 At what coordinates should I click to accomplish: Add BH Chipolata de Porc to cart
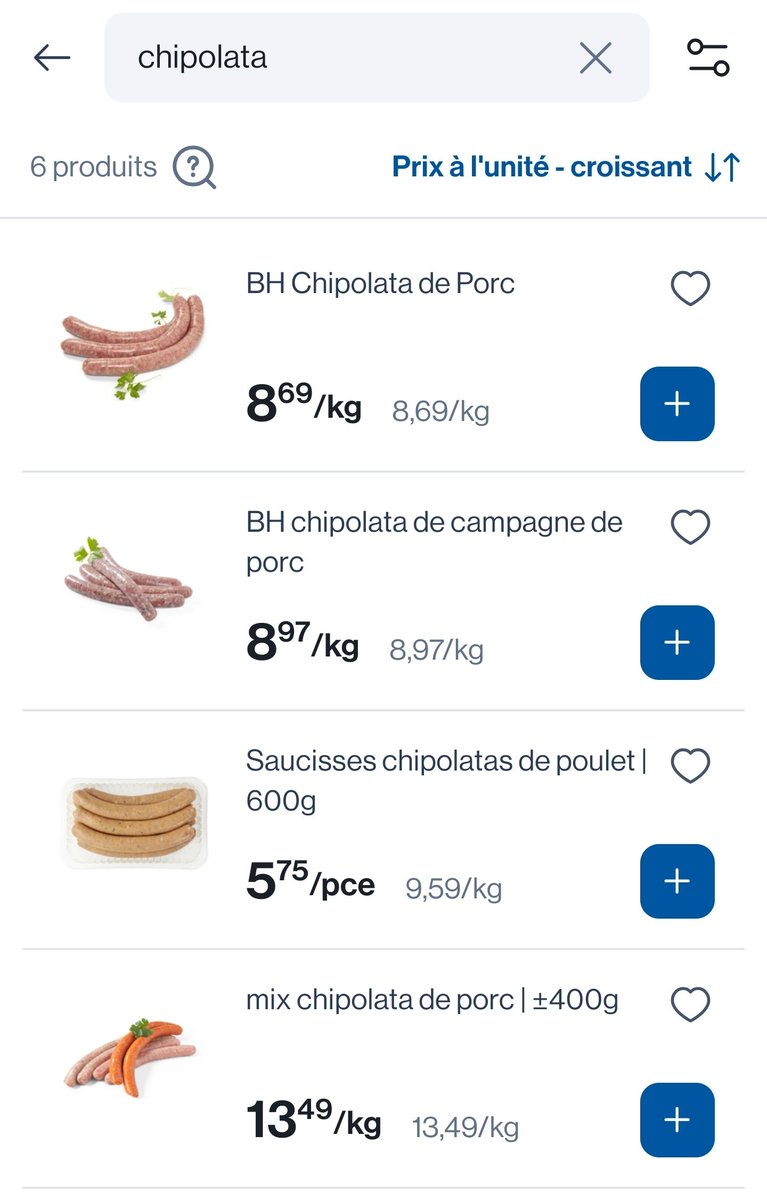[677, 404]
